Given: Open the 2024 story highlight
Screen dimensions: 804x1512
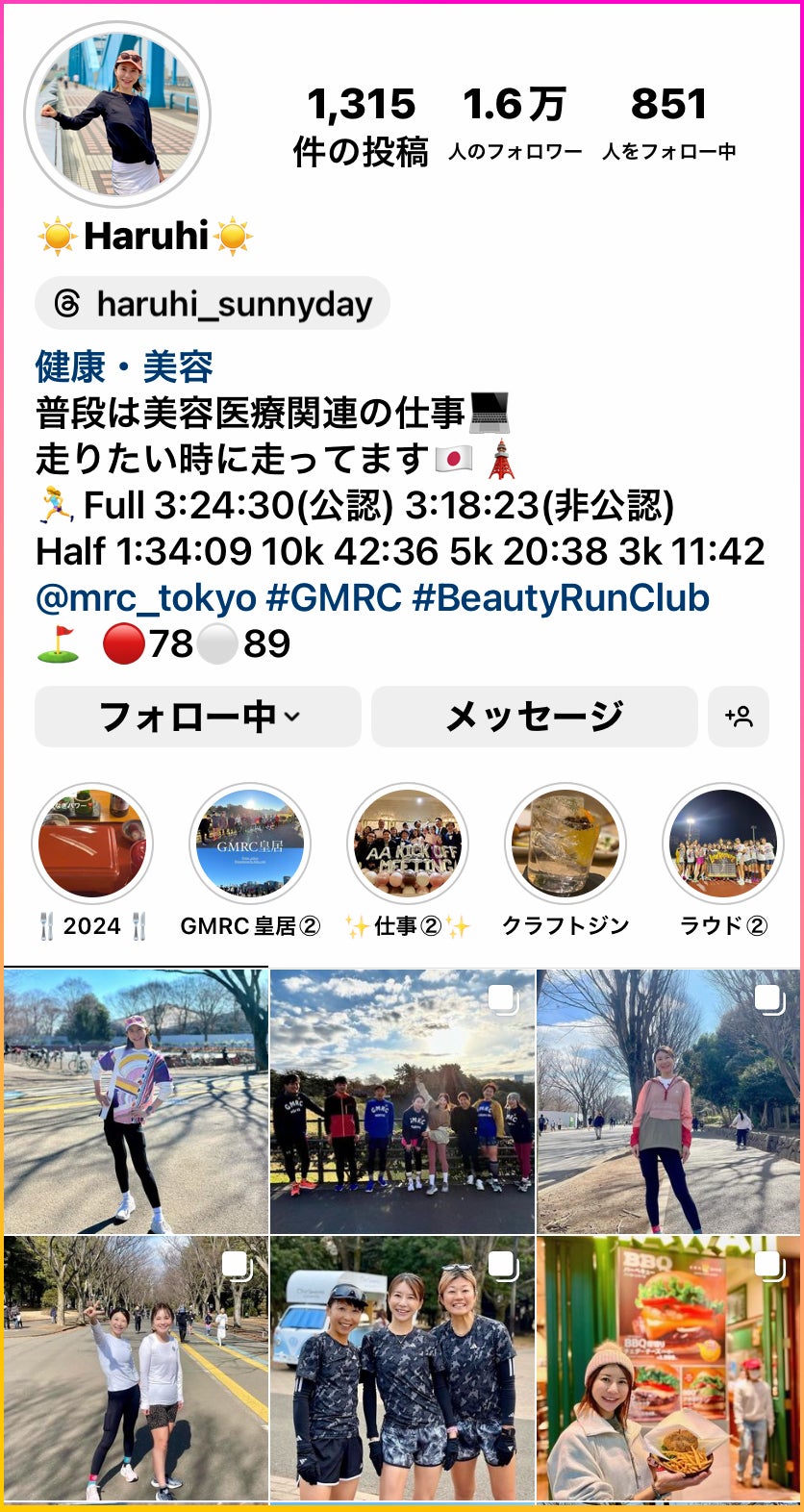Looking at the screenshot, I should pyautogui.click(x=92, y=844).
